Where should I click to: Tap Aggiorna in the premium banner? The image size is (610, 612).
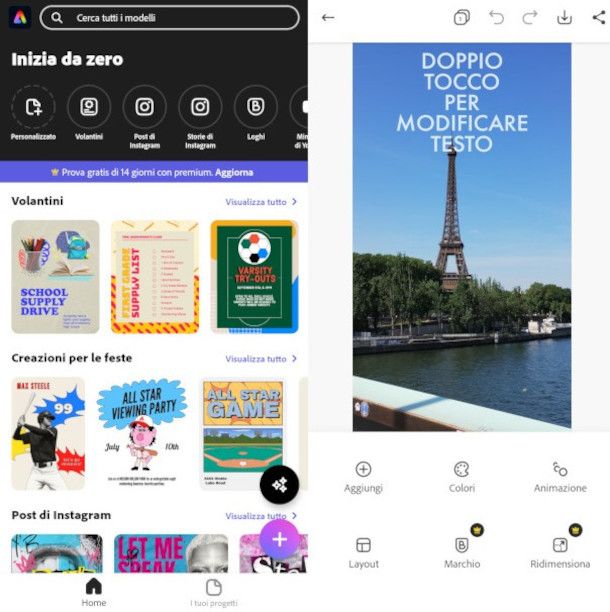[235, 172]
